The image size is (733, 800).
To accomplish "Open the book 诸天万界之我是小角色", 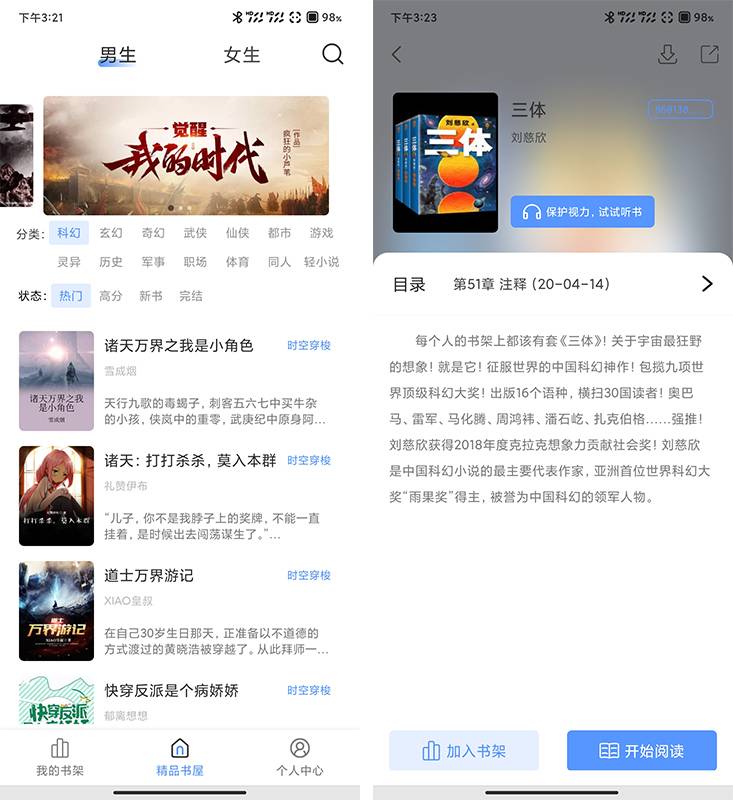I will (x=179, y=346).
